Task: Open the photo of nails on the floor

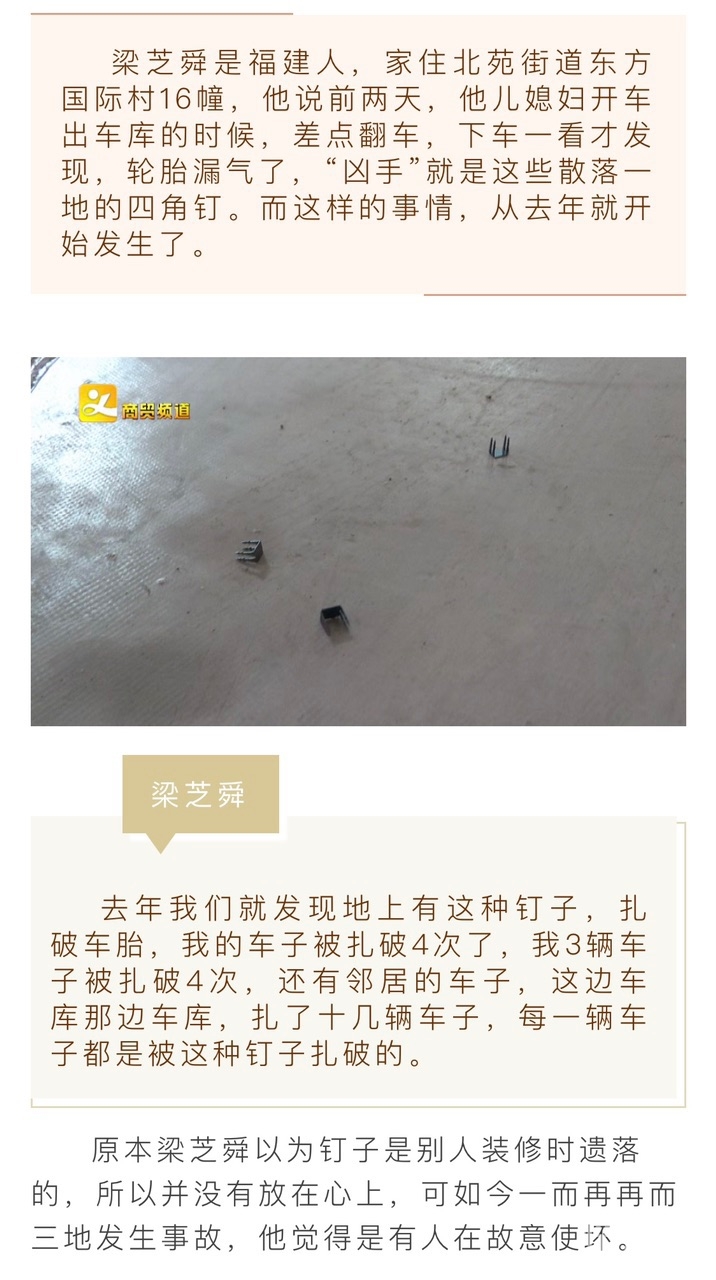Action: pos(358,541)
